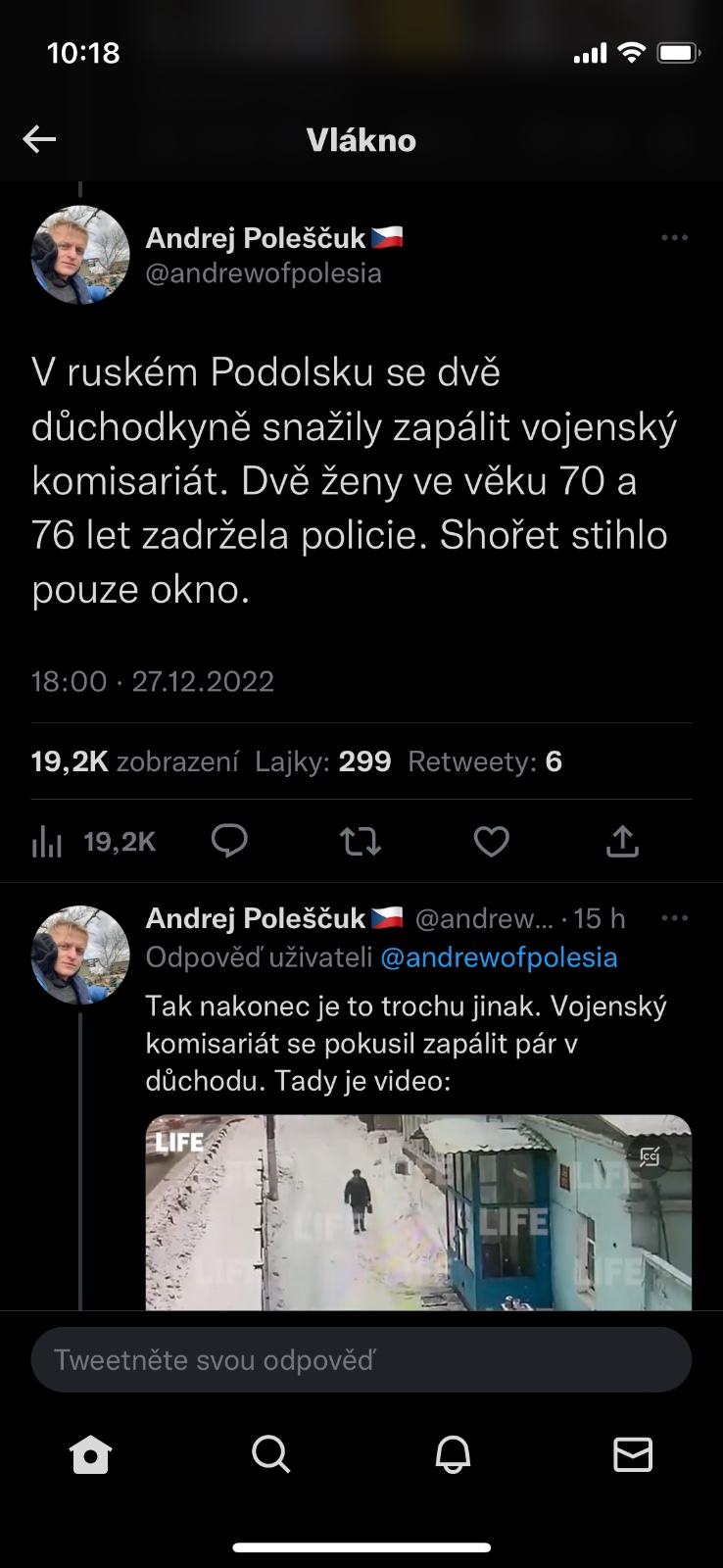
Task: Retweet the Podolsk tweet
Action: tap(360, 841)
